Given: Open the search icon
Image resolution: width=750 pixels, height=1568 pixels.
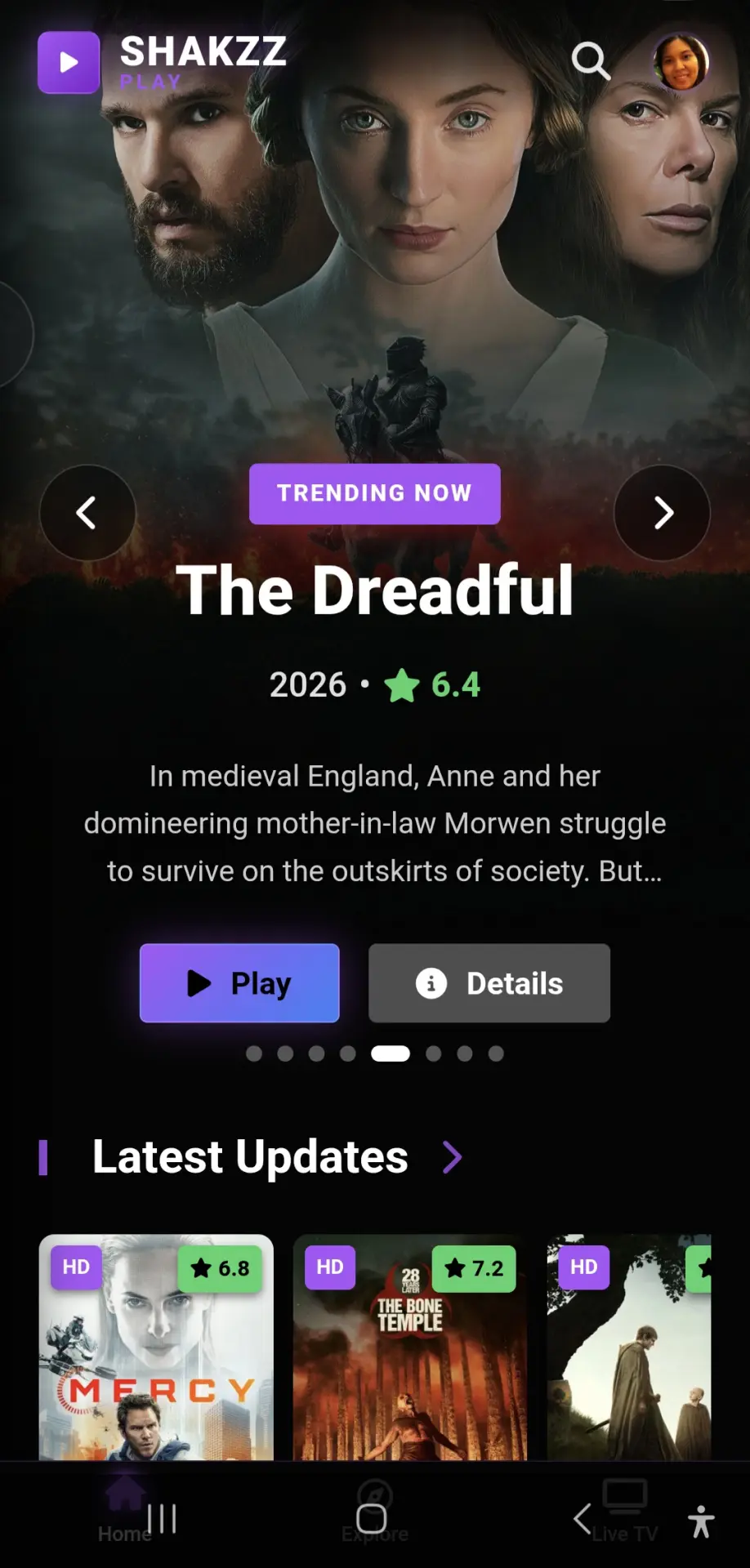Looking at the screenshot, I should point(590,61).
